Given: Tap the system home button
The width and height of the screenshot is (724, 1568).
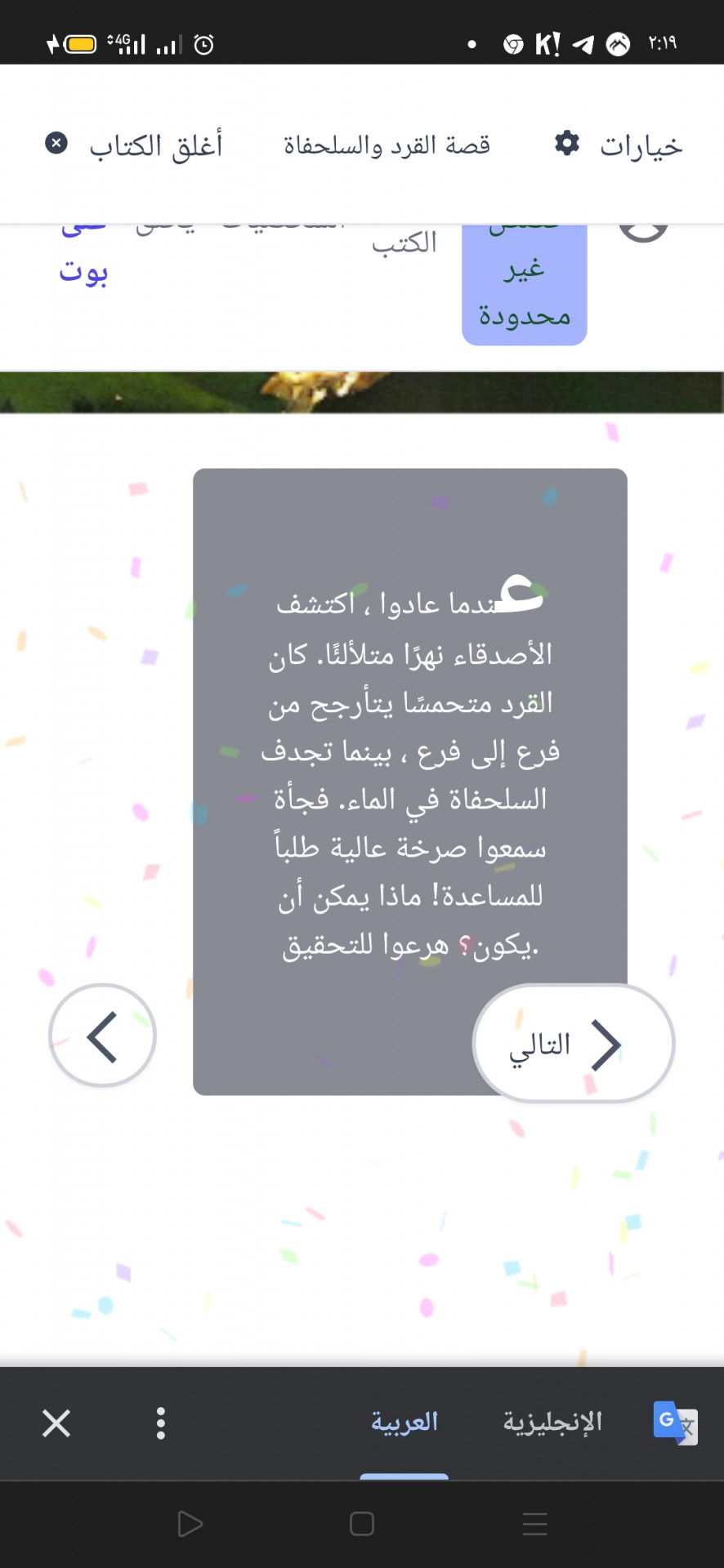Looking at the screenshot, I should [x=361, y=1524].
